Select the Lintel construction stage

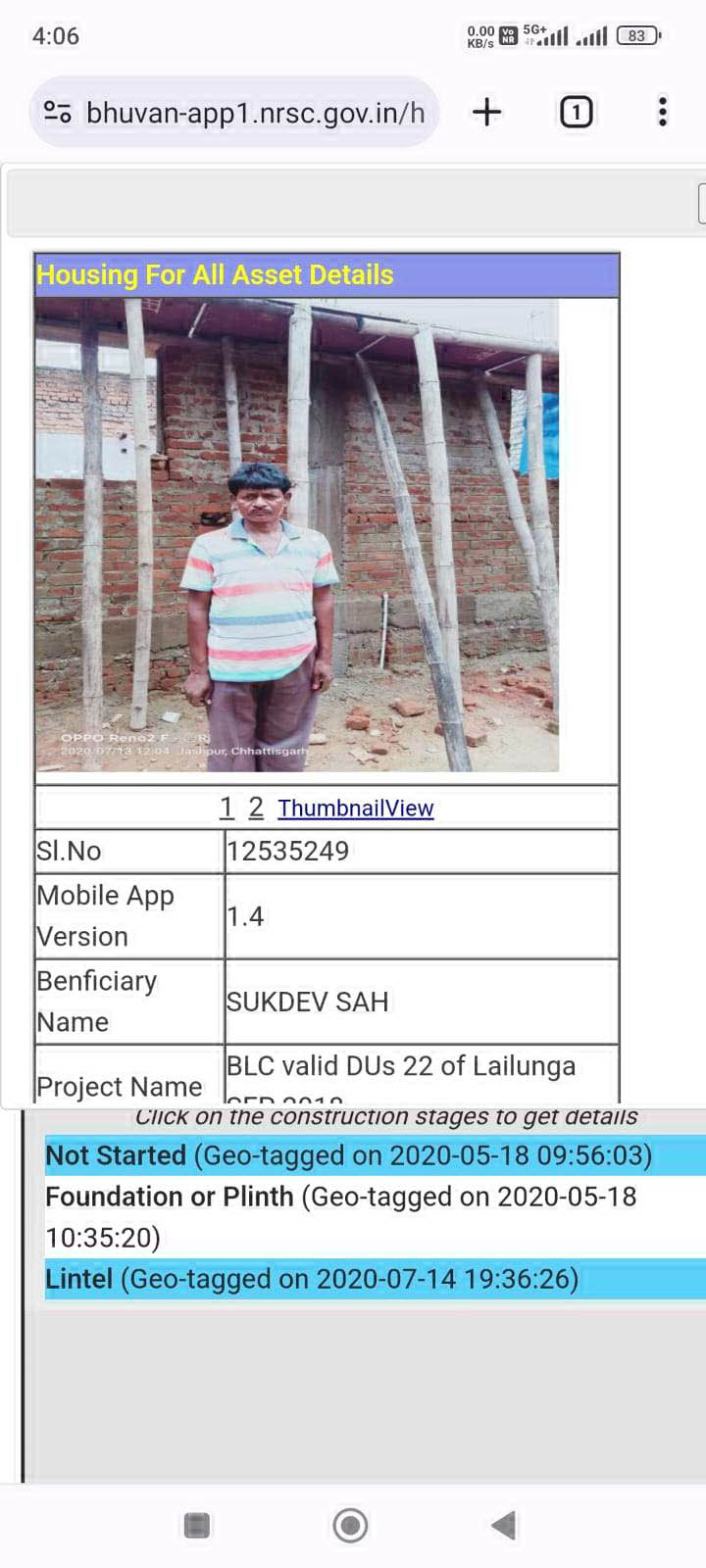tap(375, 1279)
